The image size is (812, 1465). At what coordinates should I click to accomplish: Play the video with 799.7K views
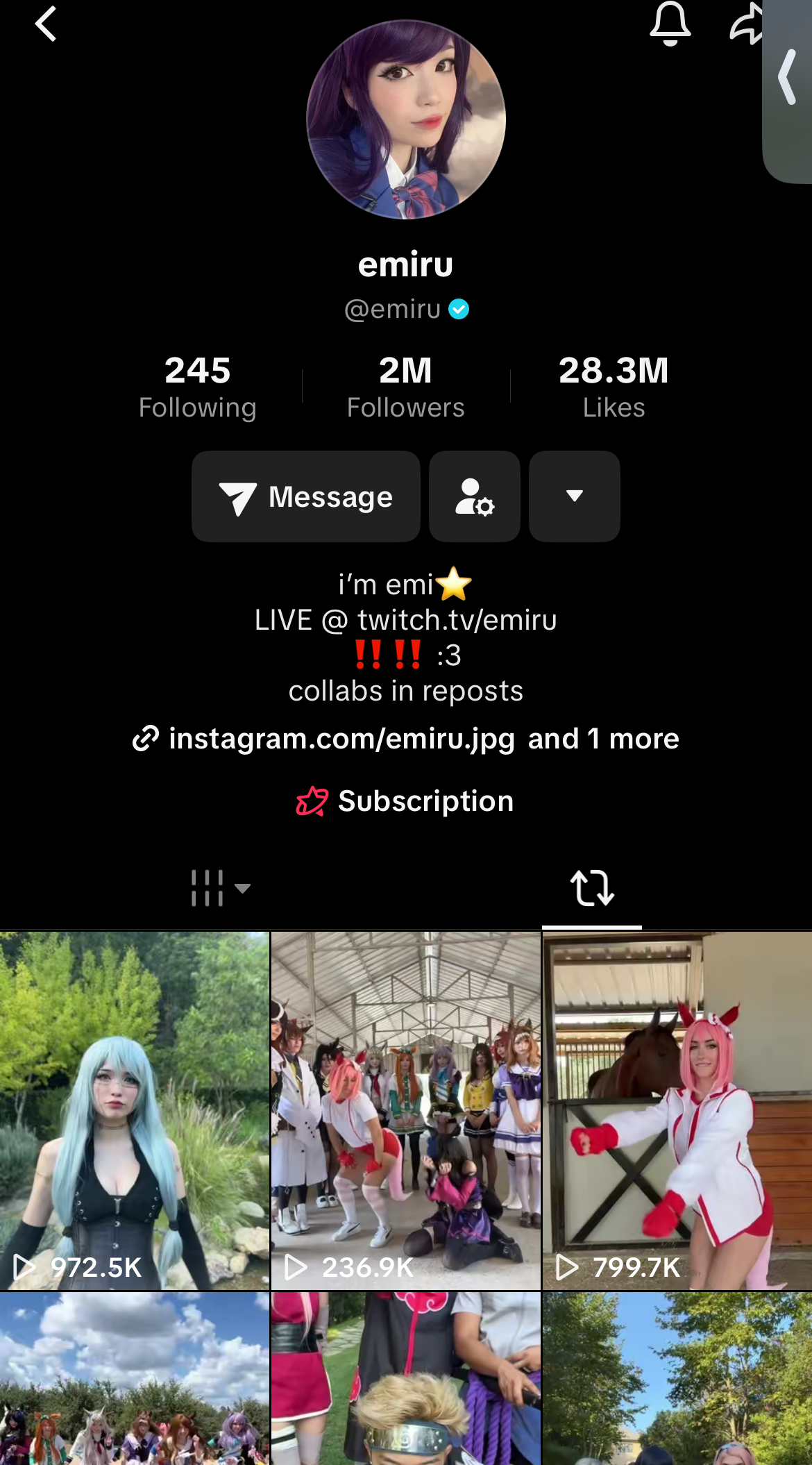pyautogui.click(x=677, y=1111)
